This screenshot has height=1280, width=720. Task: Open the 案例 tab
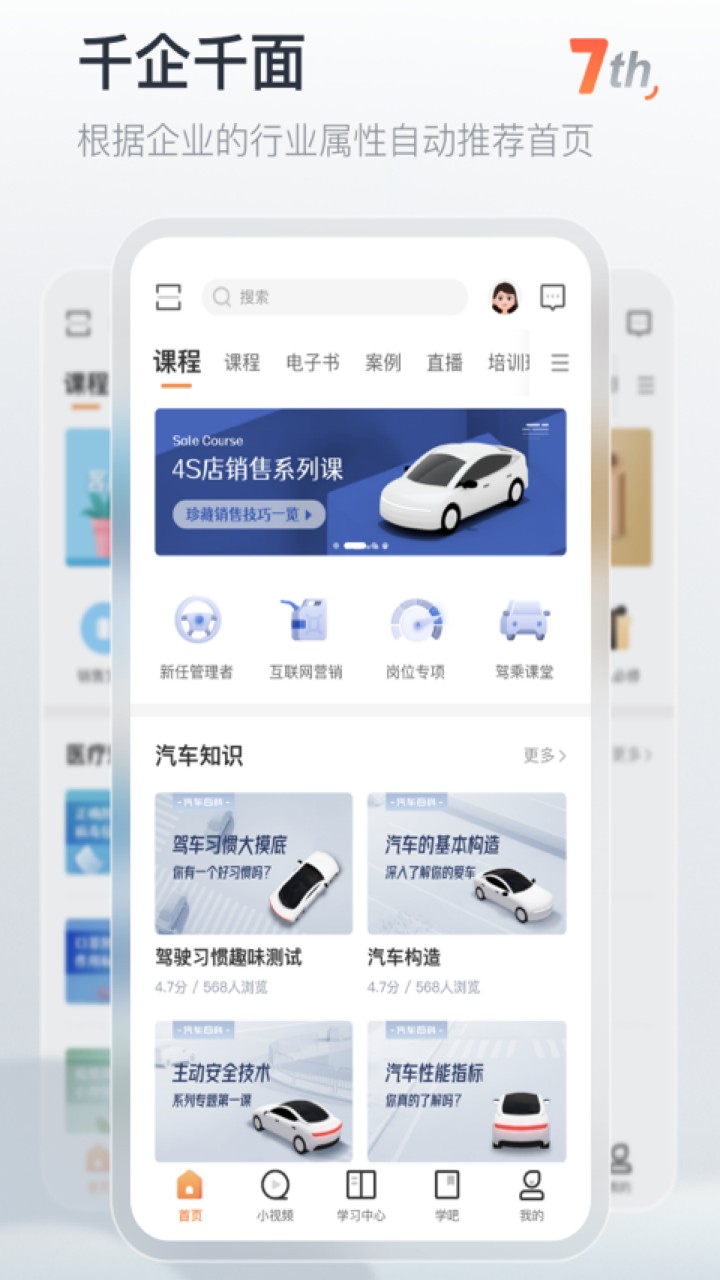[x=384, y=363]
